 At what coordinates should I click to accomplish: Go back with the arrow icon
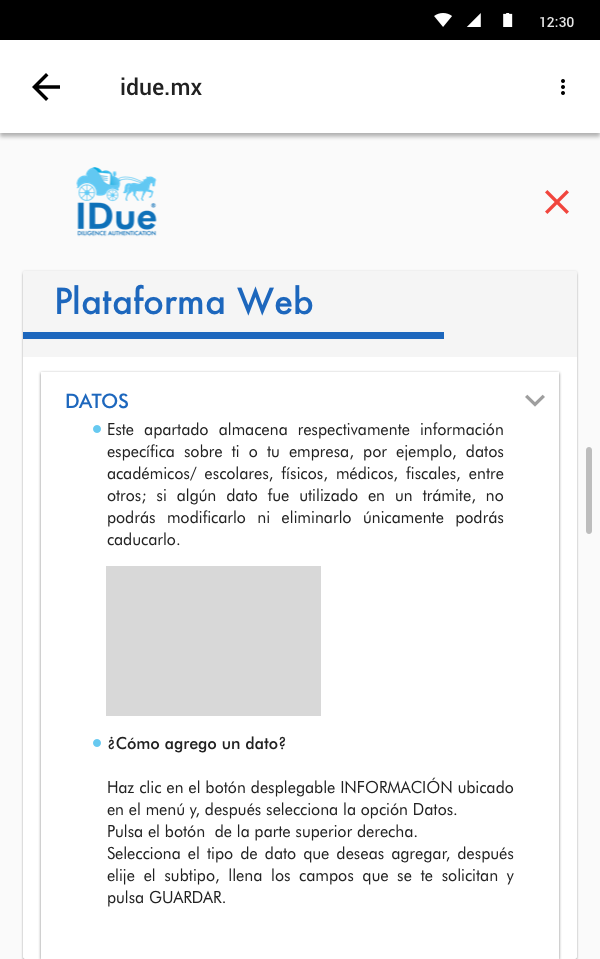46,87
